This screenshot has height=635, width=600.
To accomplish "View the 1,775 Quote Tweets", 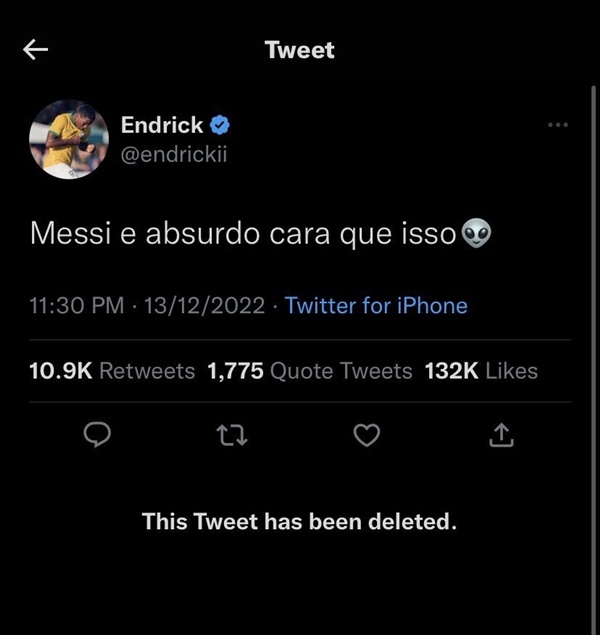I will coord(309,371).
